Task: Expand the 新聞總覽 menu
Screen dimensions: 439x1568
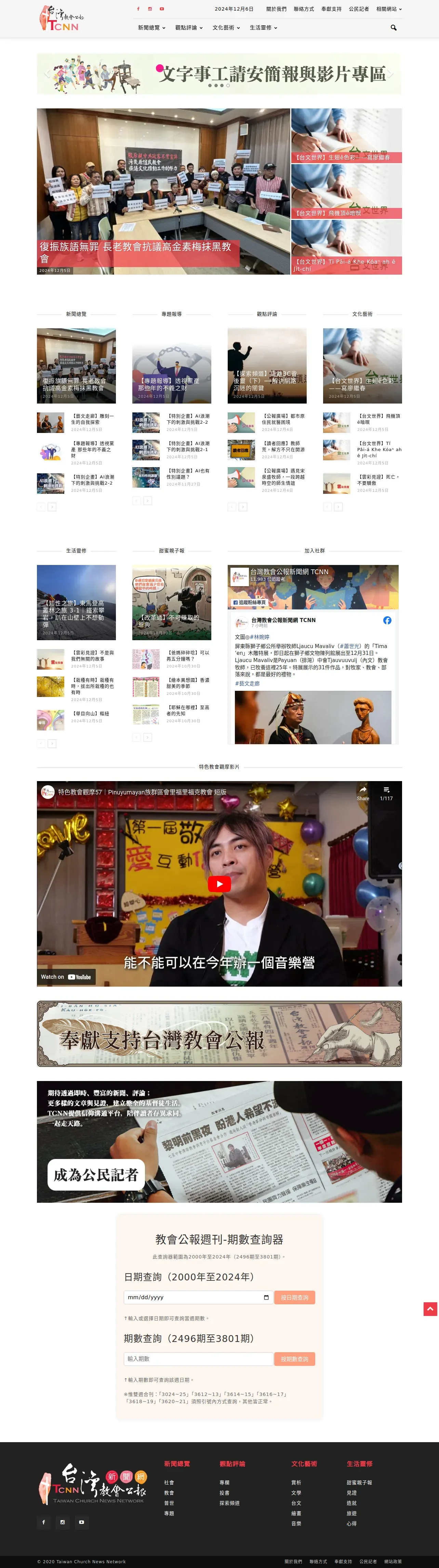Action: pyautogui.click(x=151, y=28)
